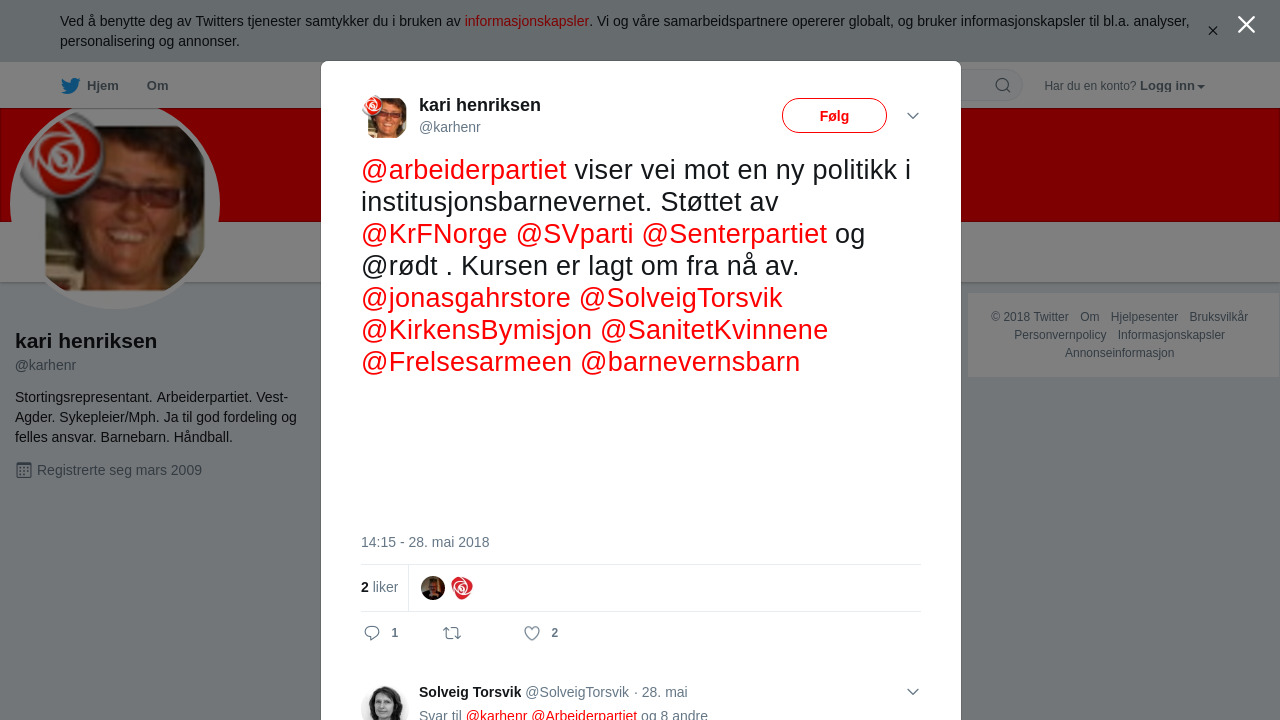Retweet kari henriksen's tweet
1280x720 pixels.
pos(452,633)
